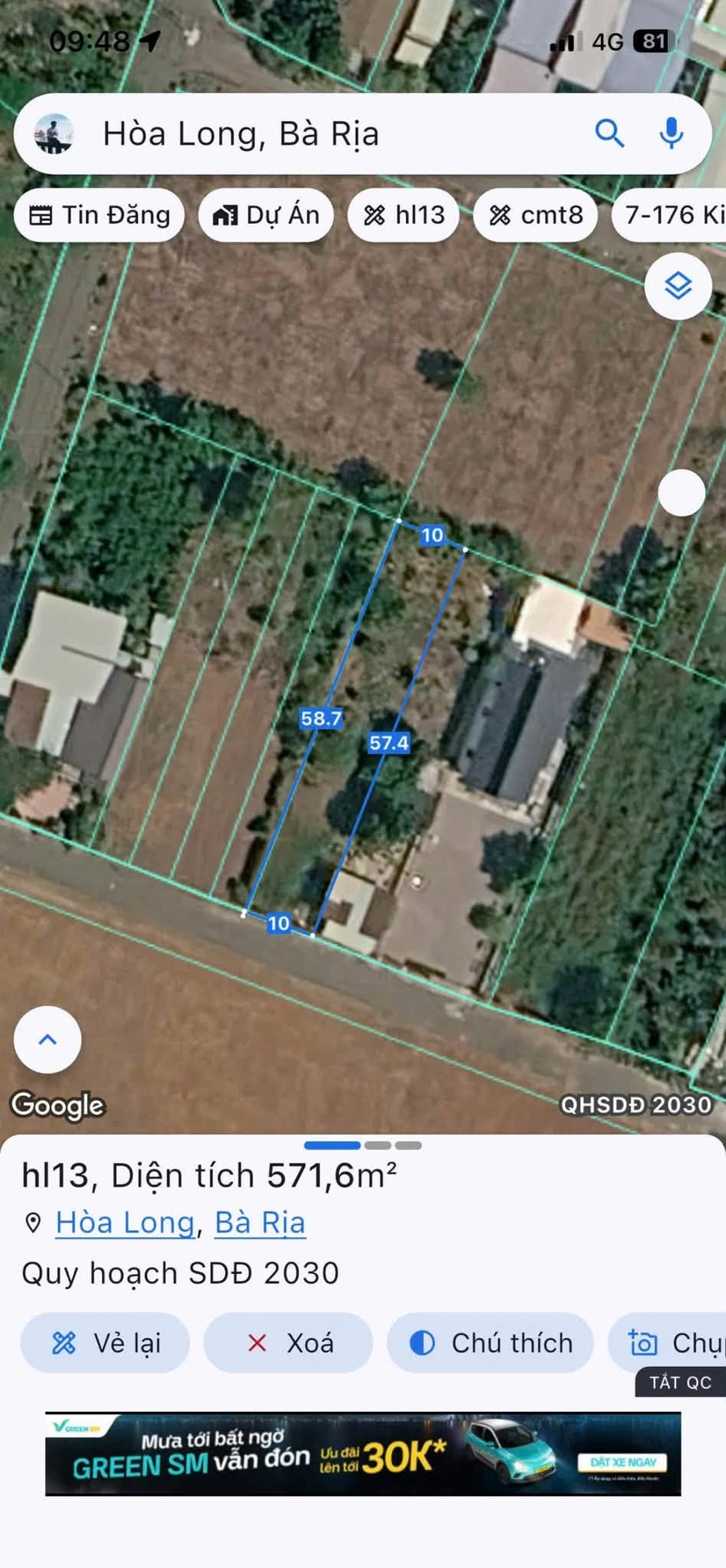The width and height of the screenshot is (726, 1568).
Task: Select the Dự Án chip
Action: coord(265,215)
